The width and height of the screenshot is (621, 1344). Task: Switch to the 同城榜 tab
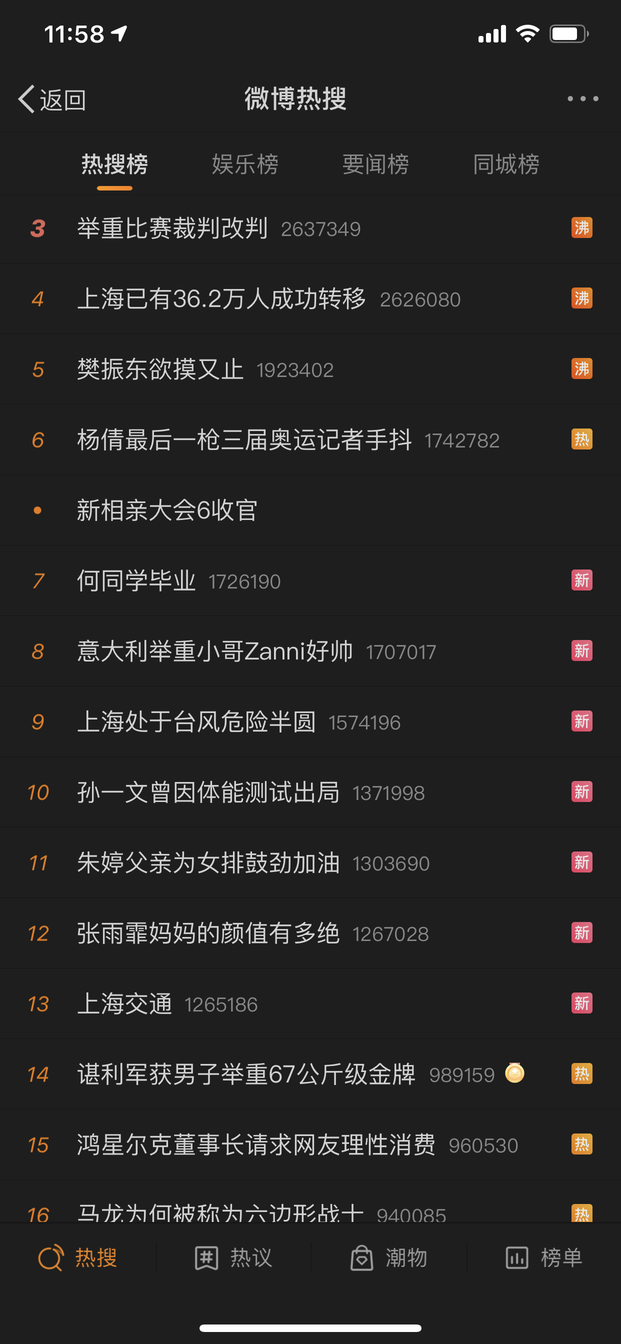tap(506, 164)
